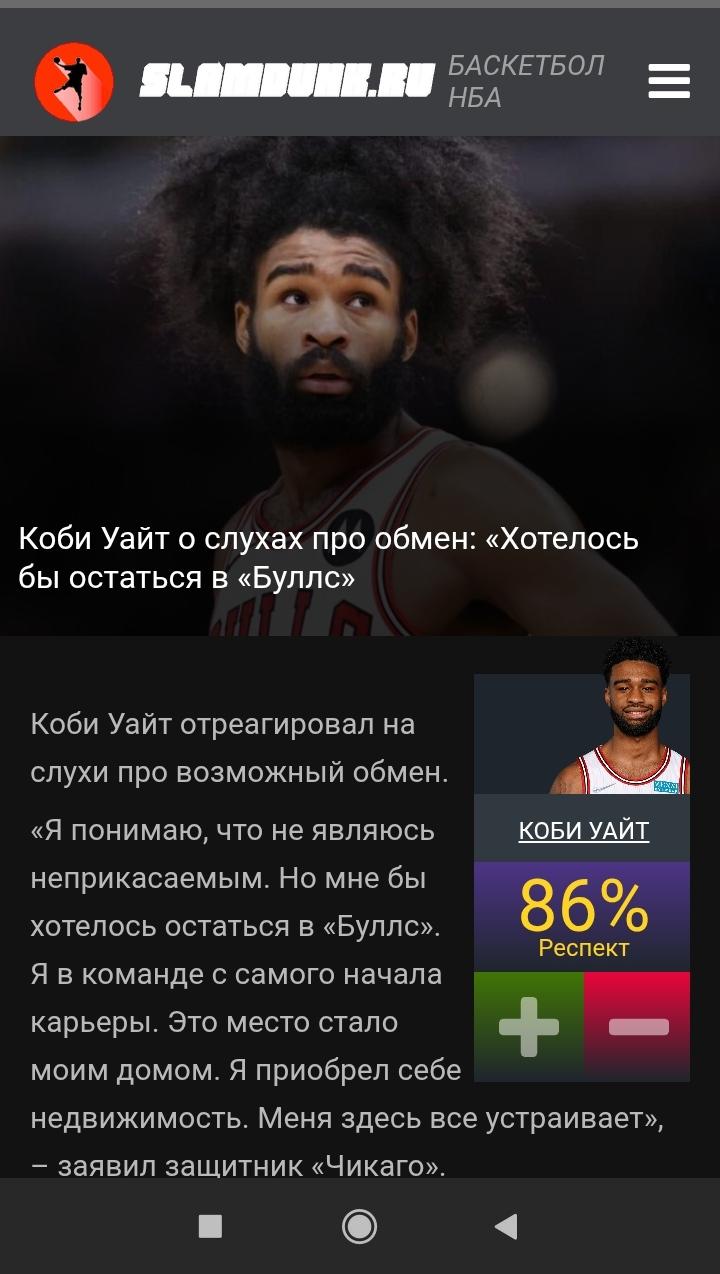This screenshot has height=1274, width=720.
Task: Open recent apps with the square button
Action: pyautogui.click(x=210, y=1226)
